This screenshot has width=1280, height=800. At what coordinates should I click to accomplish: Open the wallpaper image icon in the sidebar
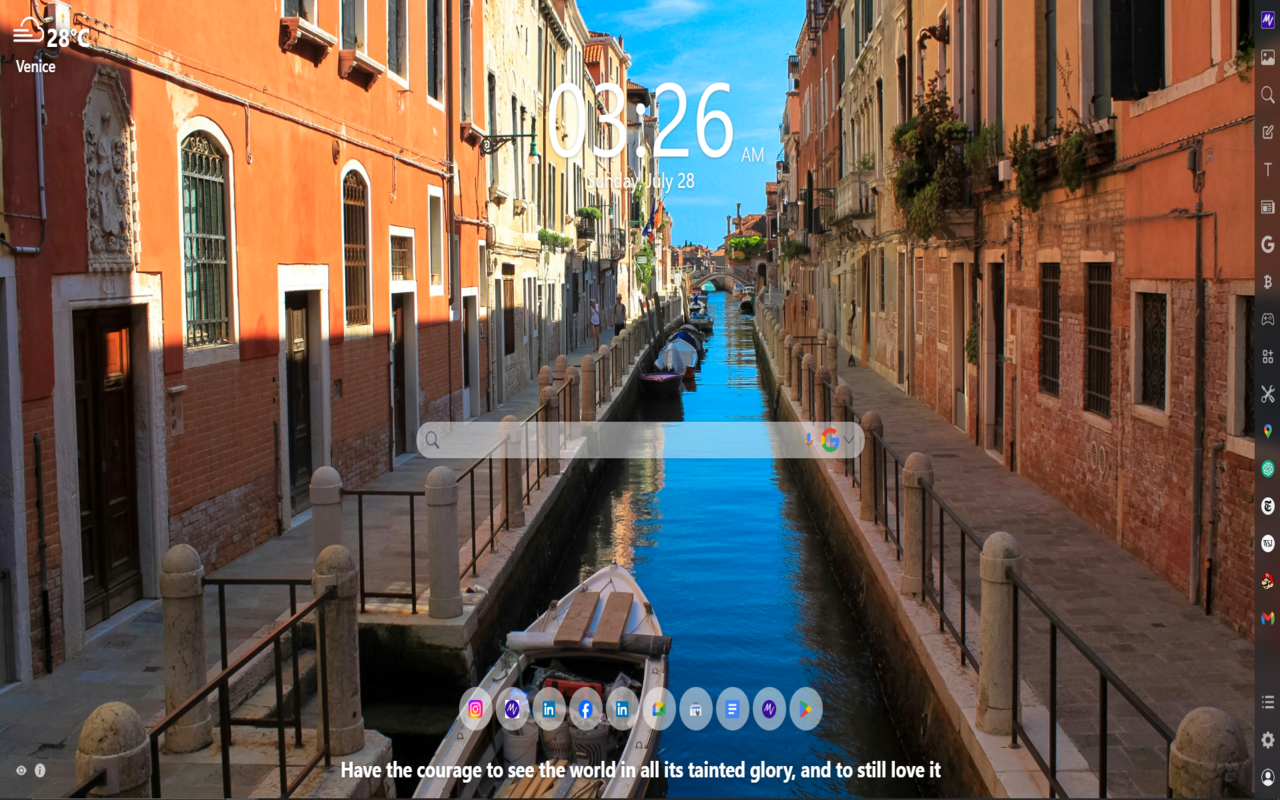(x=1267, y=57)
